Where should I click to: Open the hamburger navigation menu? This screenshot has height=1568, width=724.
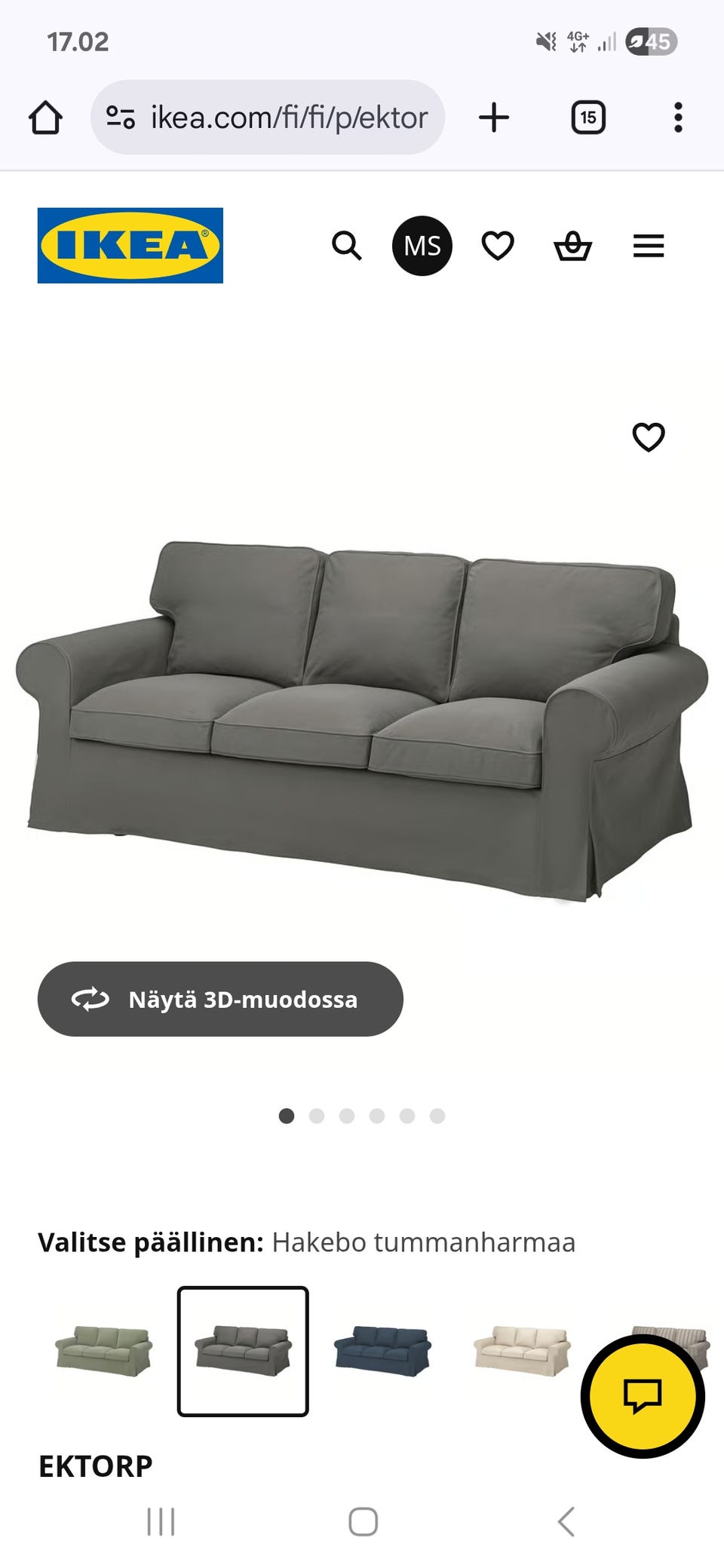[x=648, y=246]
